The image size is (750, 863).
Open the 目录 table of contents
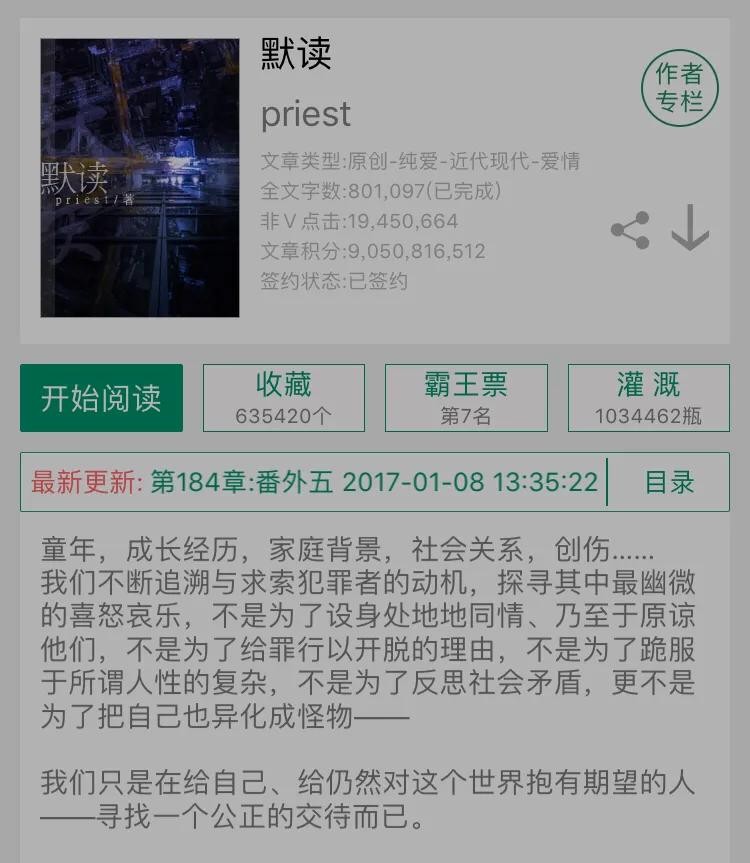point(669,482)
